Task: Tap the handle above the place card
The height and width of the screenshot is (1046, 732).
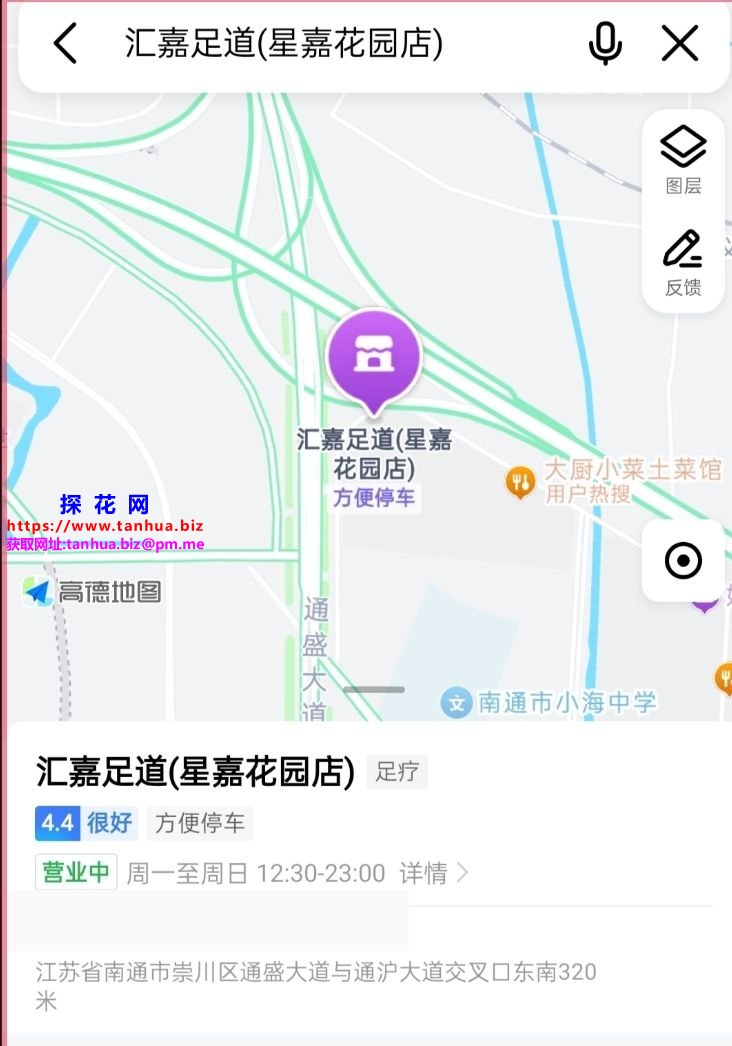Action: 374,690
